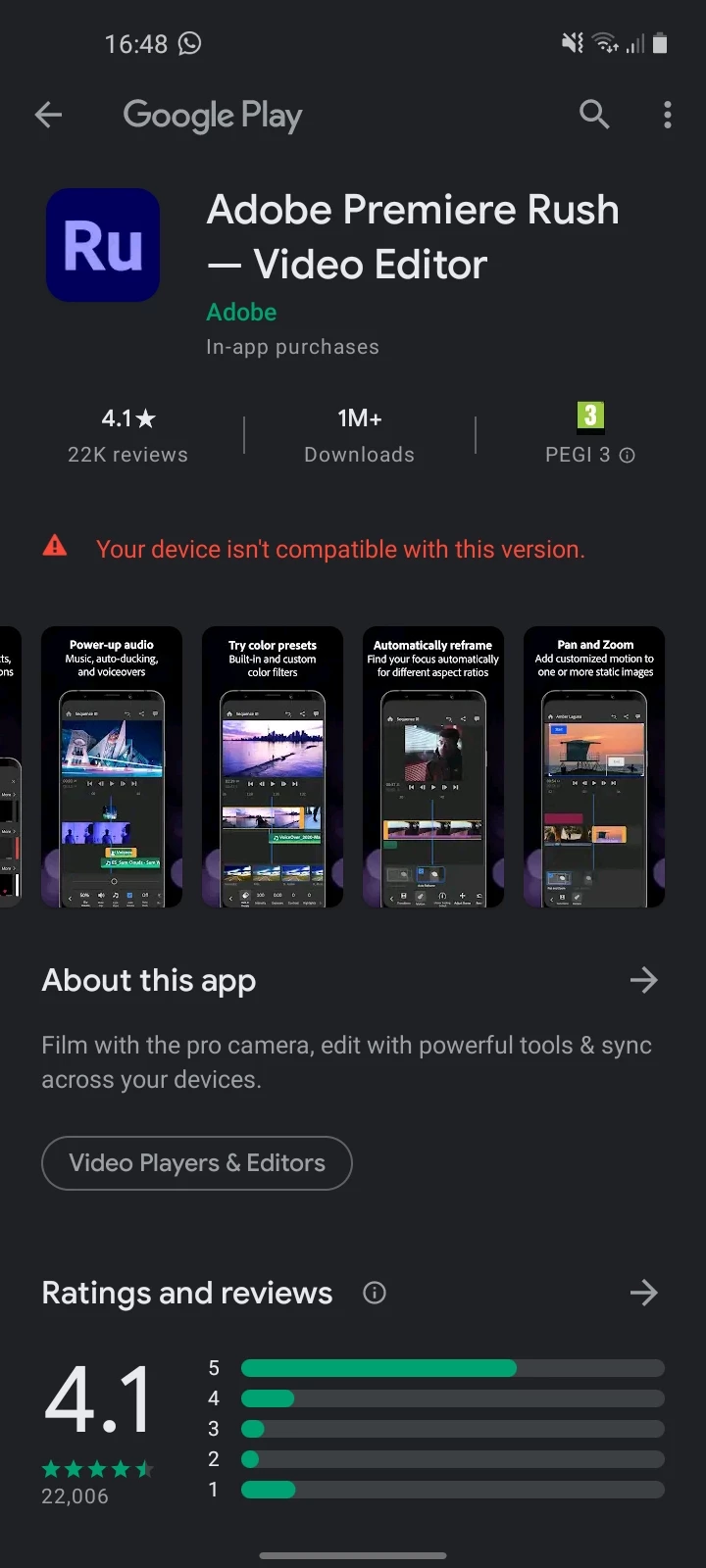Select the Video Players & Editors chip
Screen dimensions: 706x1568
pos(197,1163)
